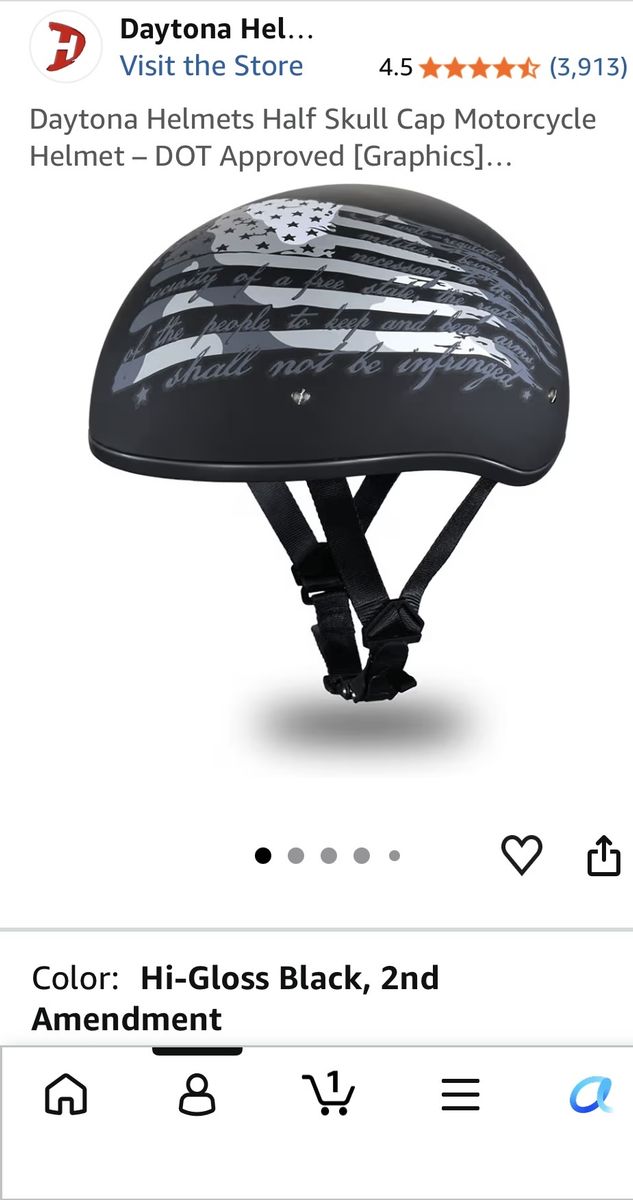
Task: Open the Alexa assistant tab
Action: click(x=592, y=1095)
